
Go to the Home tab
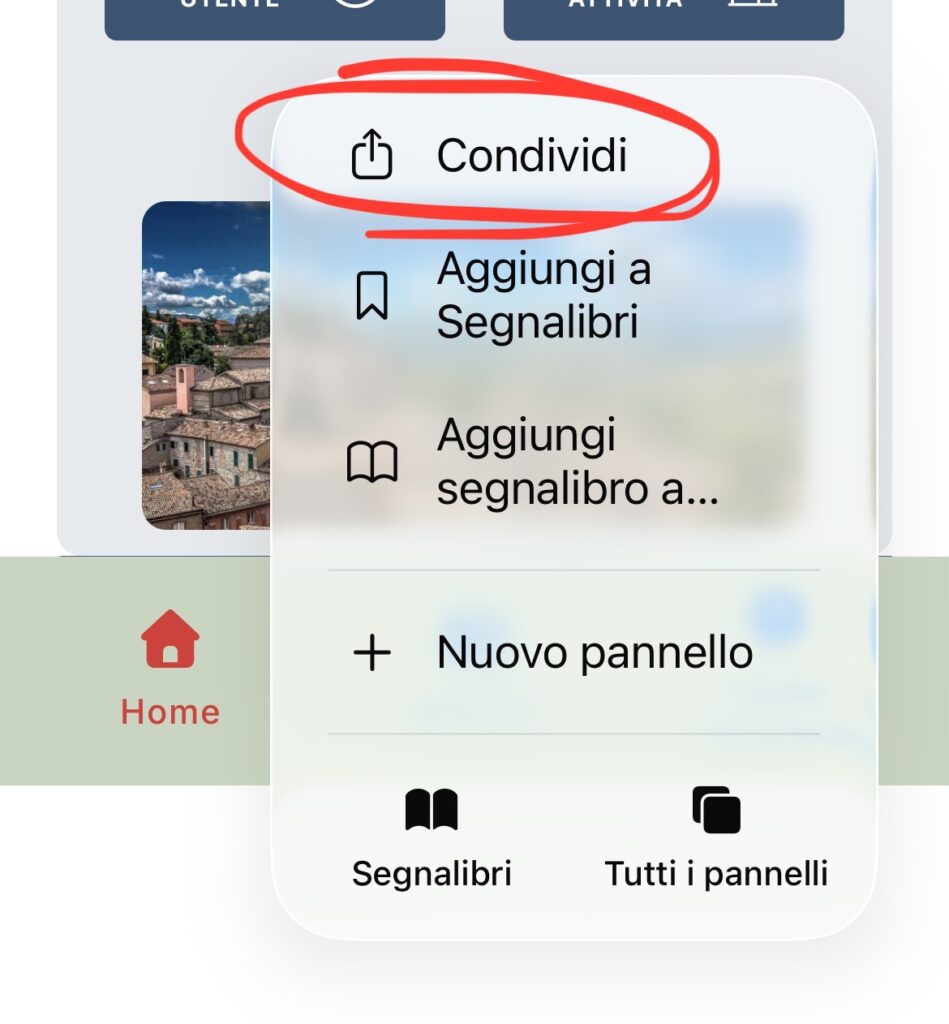tap(170, 668)
